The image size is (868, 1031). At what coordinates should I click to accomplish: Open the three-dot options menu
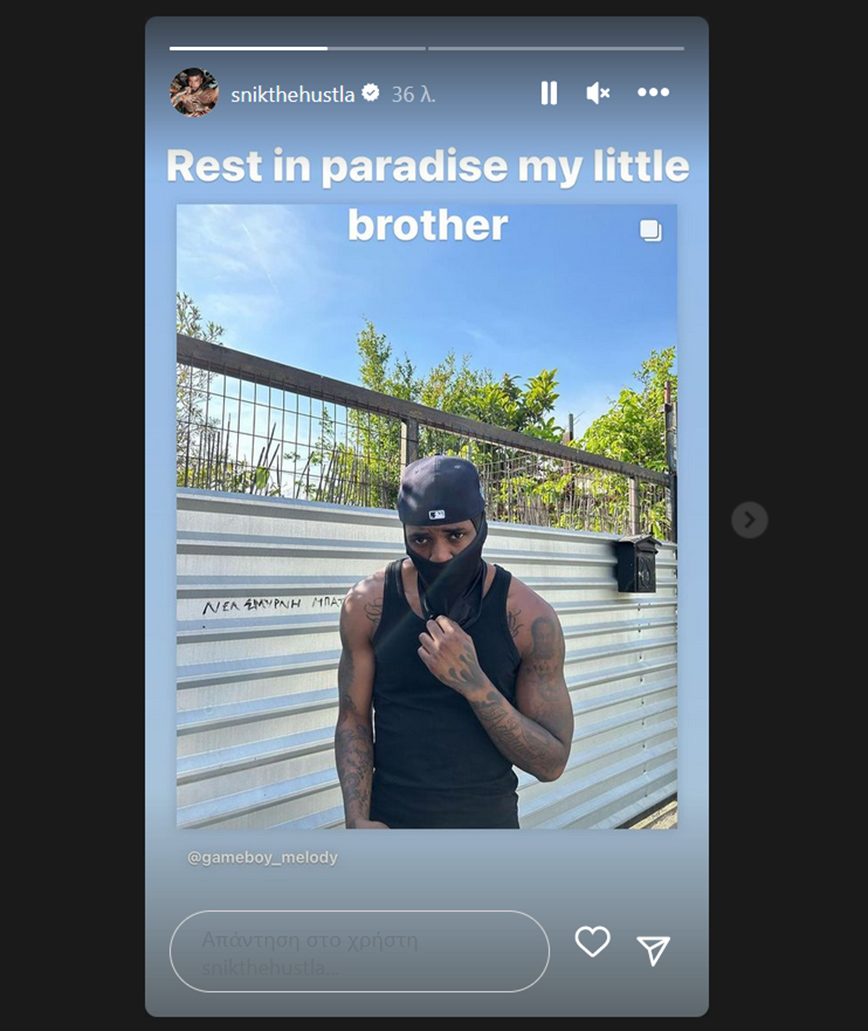(653, 92)
